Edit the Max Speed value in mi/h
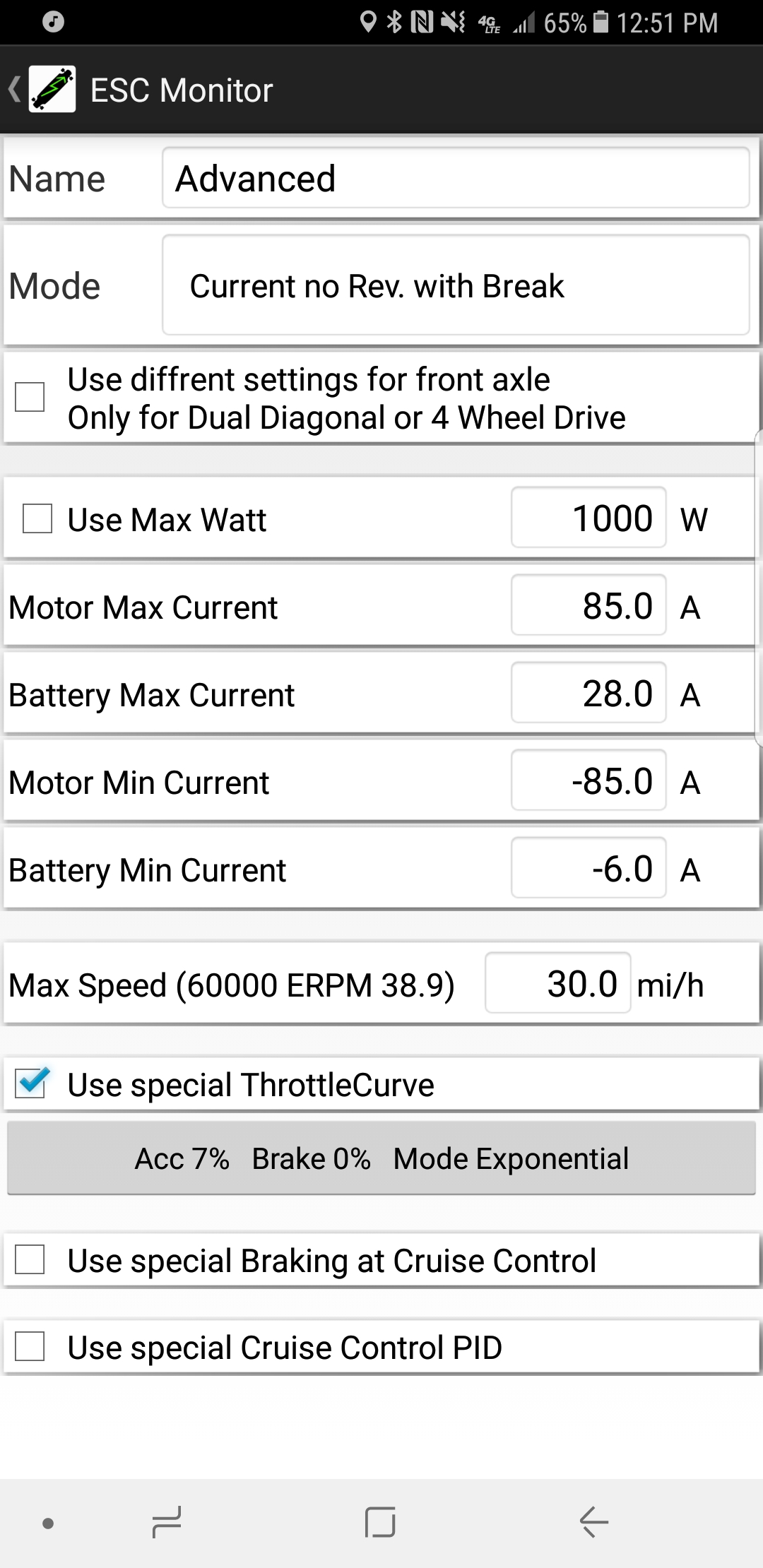The height and width of the screenshot is (1568, 763). [x=557, y=983]
